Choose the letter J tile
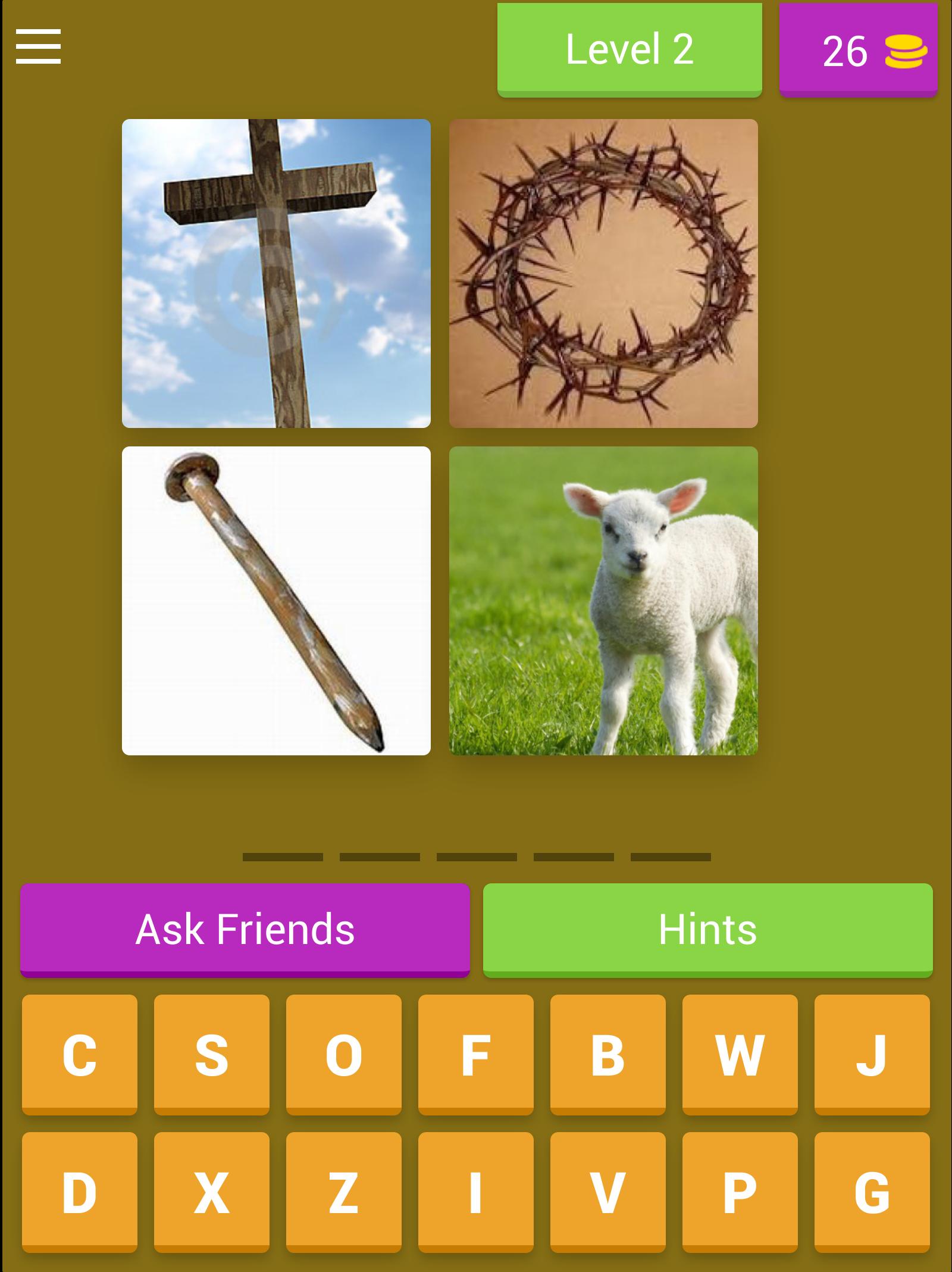The image size is (952, 1272). (x=872, y=1055)
